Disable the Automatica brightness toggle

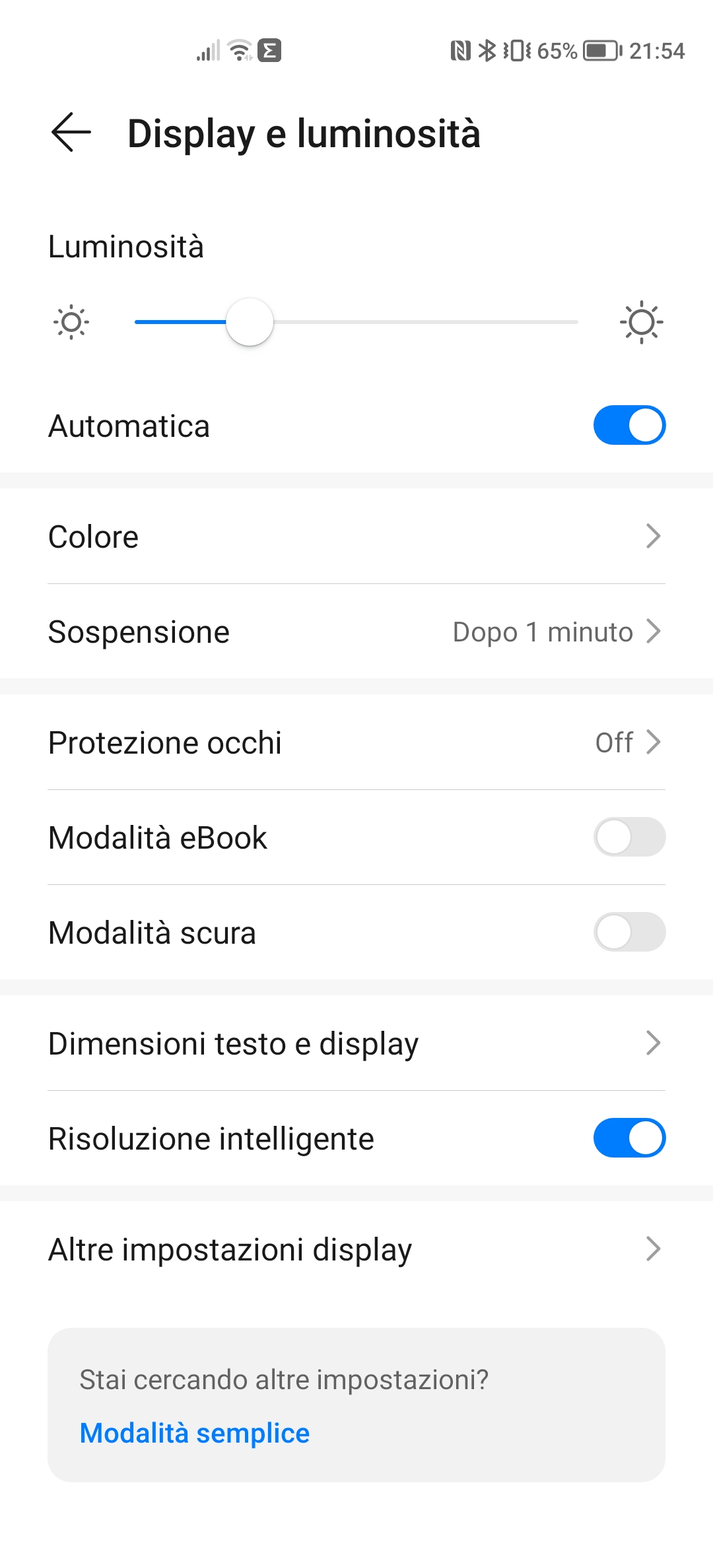pyautogui.click(x=629, y=425)
